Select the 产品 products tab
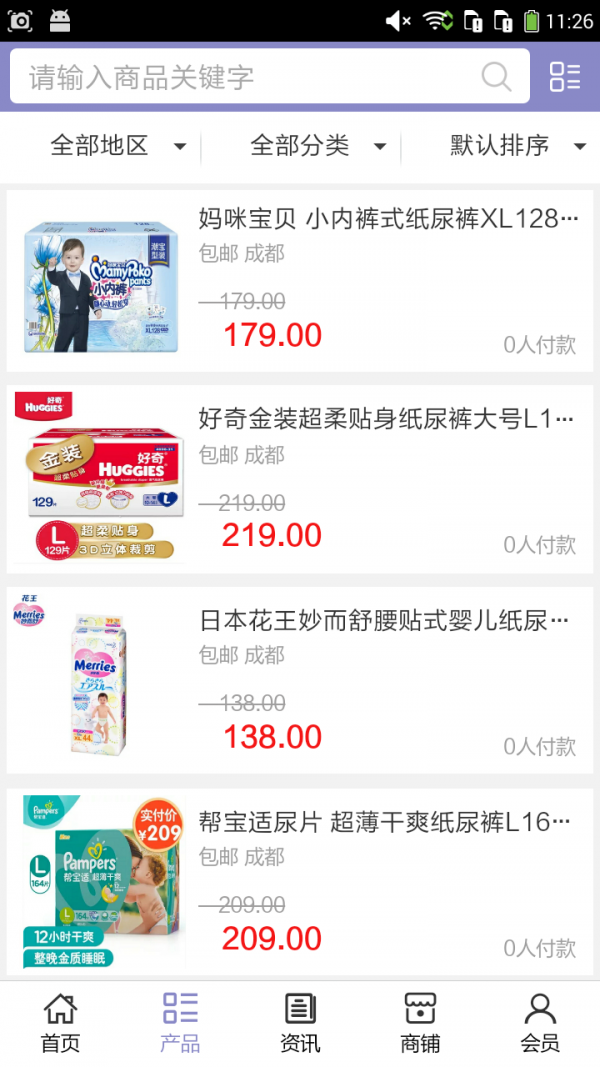Screen dimensions: 600x1067 click(x=180, y=1023)
